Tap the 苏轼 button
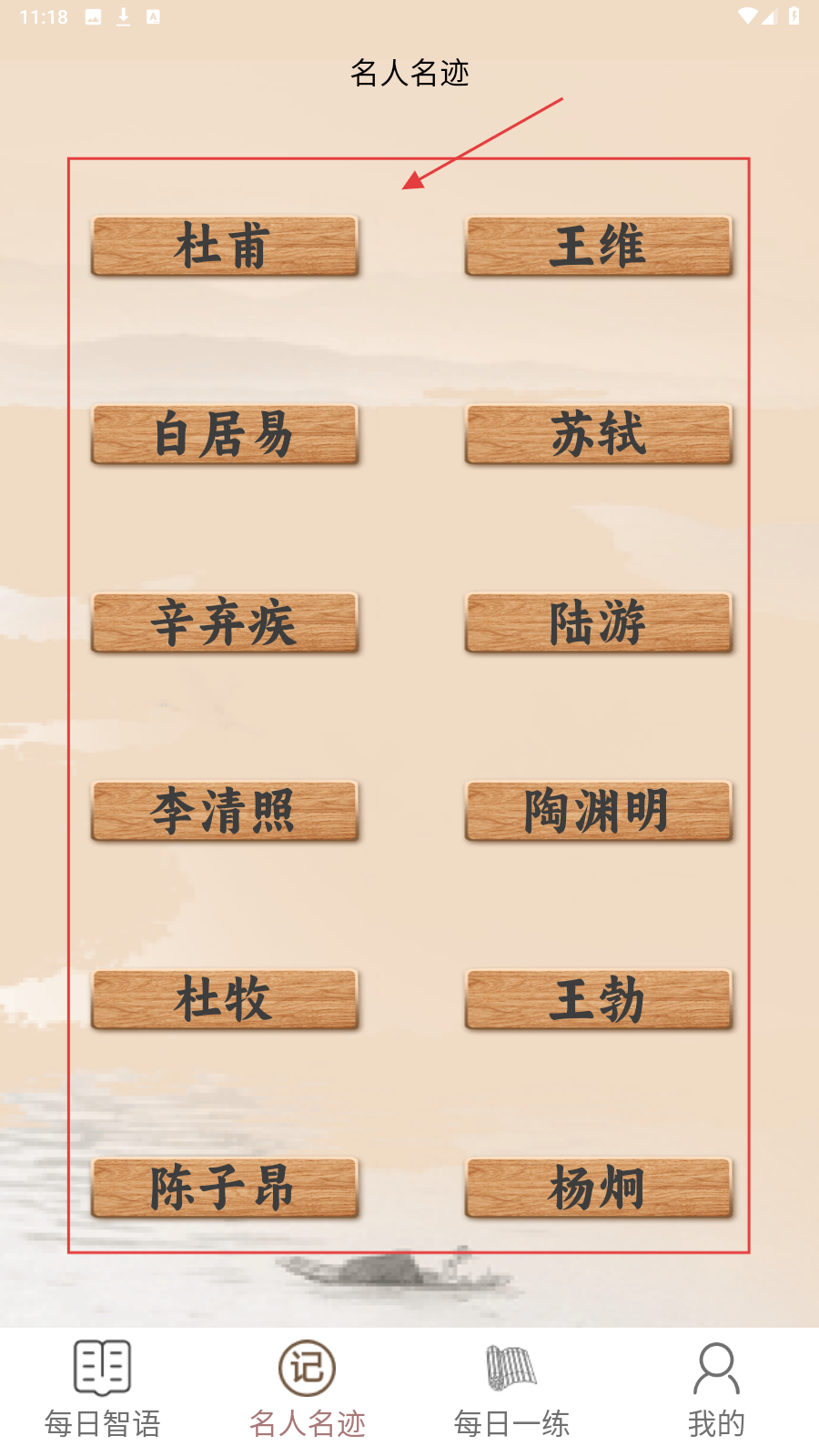This screenshot has width=819, height=1456. point(599,434)
